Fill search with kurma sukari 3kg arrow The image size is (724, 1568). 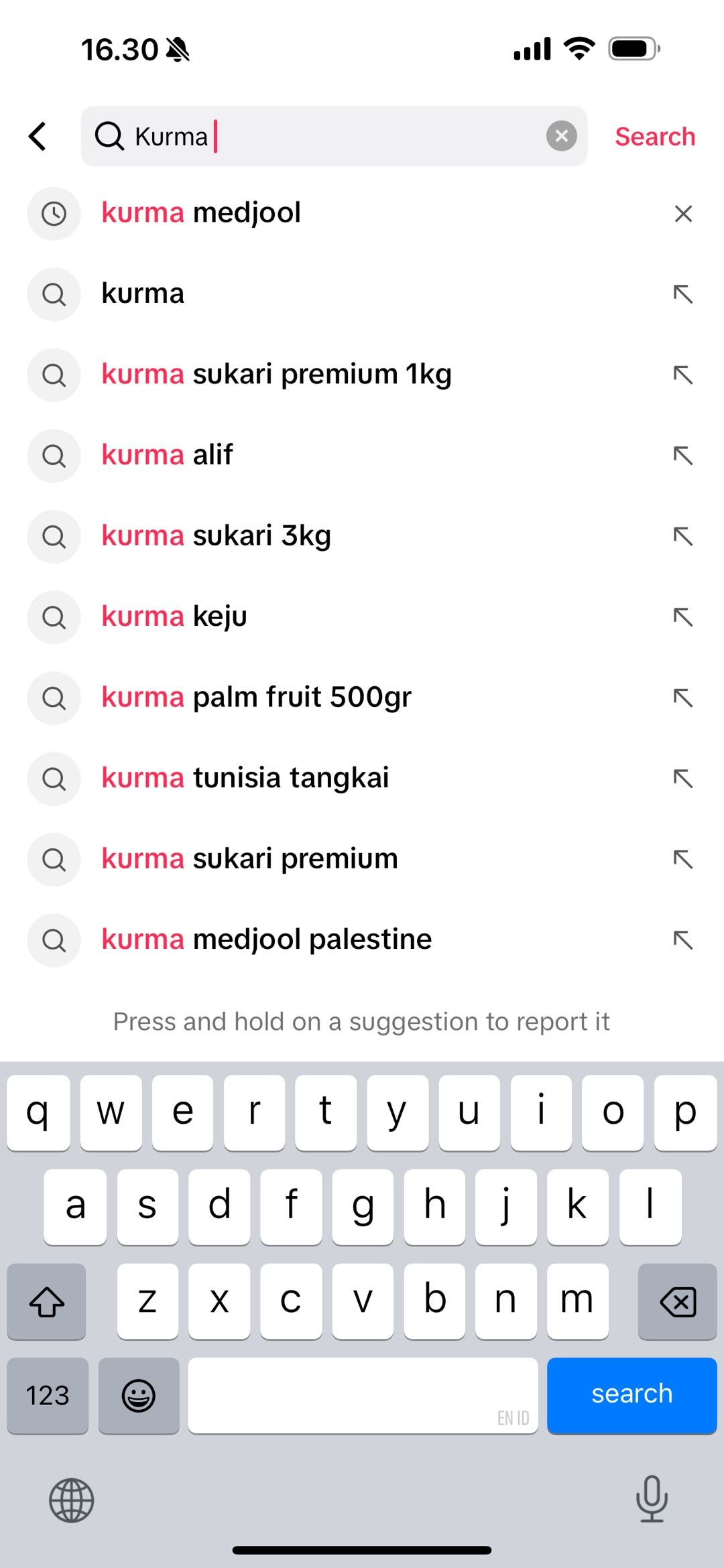coord(682,536)
